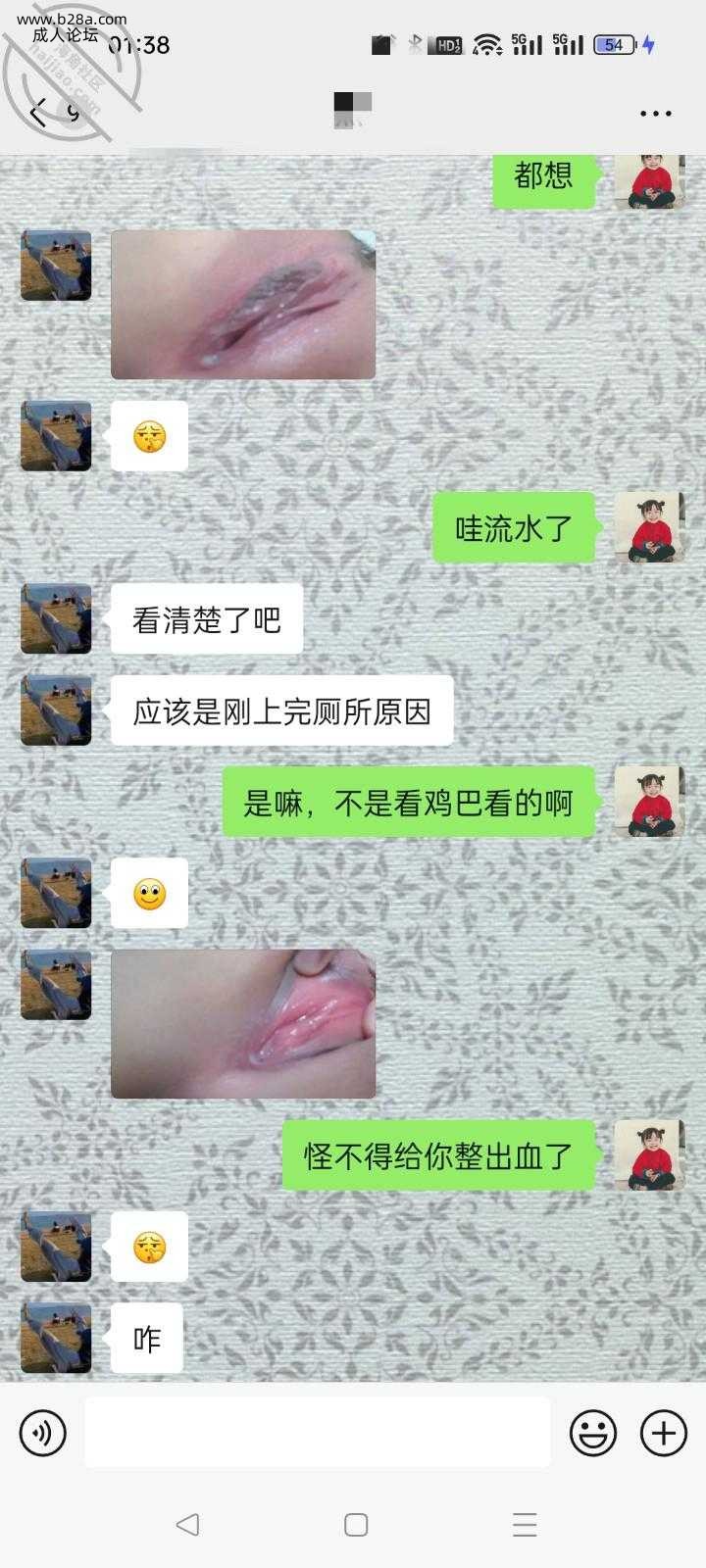Screen dimensions: 706x1568
Task: Go back to the chat list
Action: click(x=39, y=113)
